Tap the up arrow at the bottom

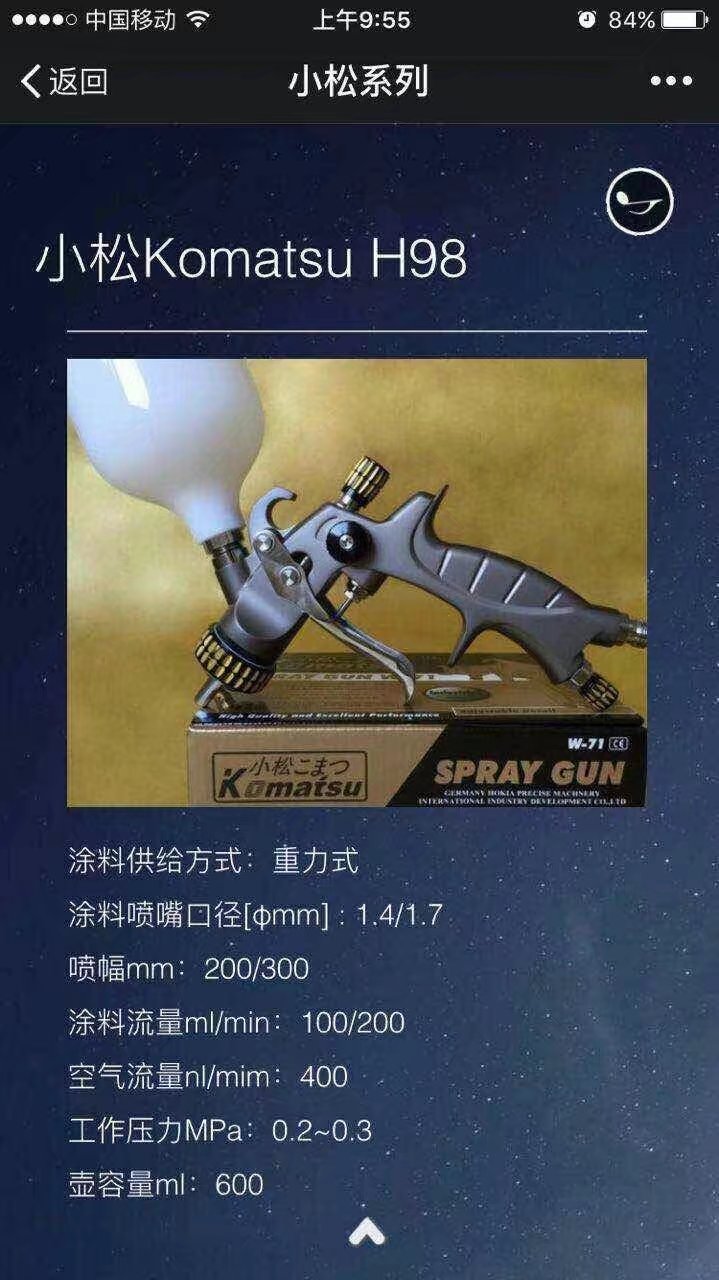click(366, 1232)
